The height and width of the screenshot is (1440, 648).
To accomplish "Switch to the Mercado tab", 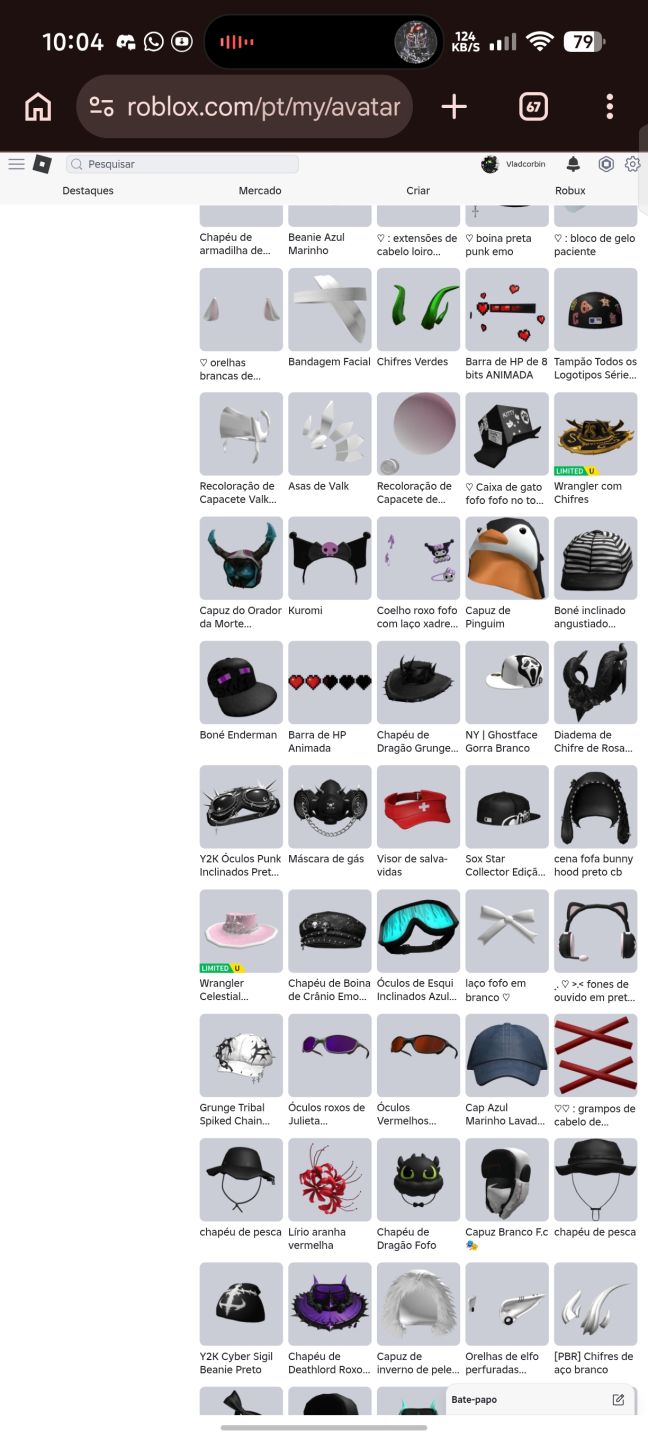I will coord(260,190).
